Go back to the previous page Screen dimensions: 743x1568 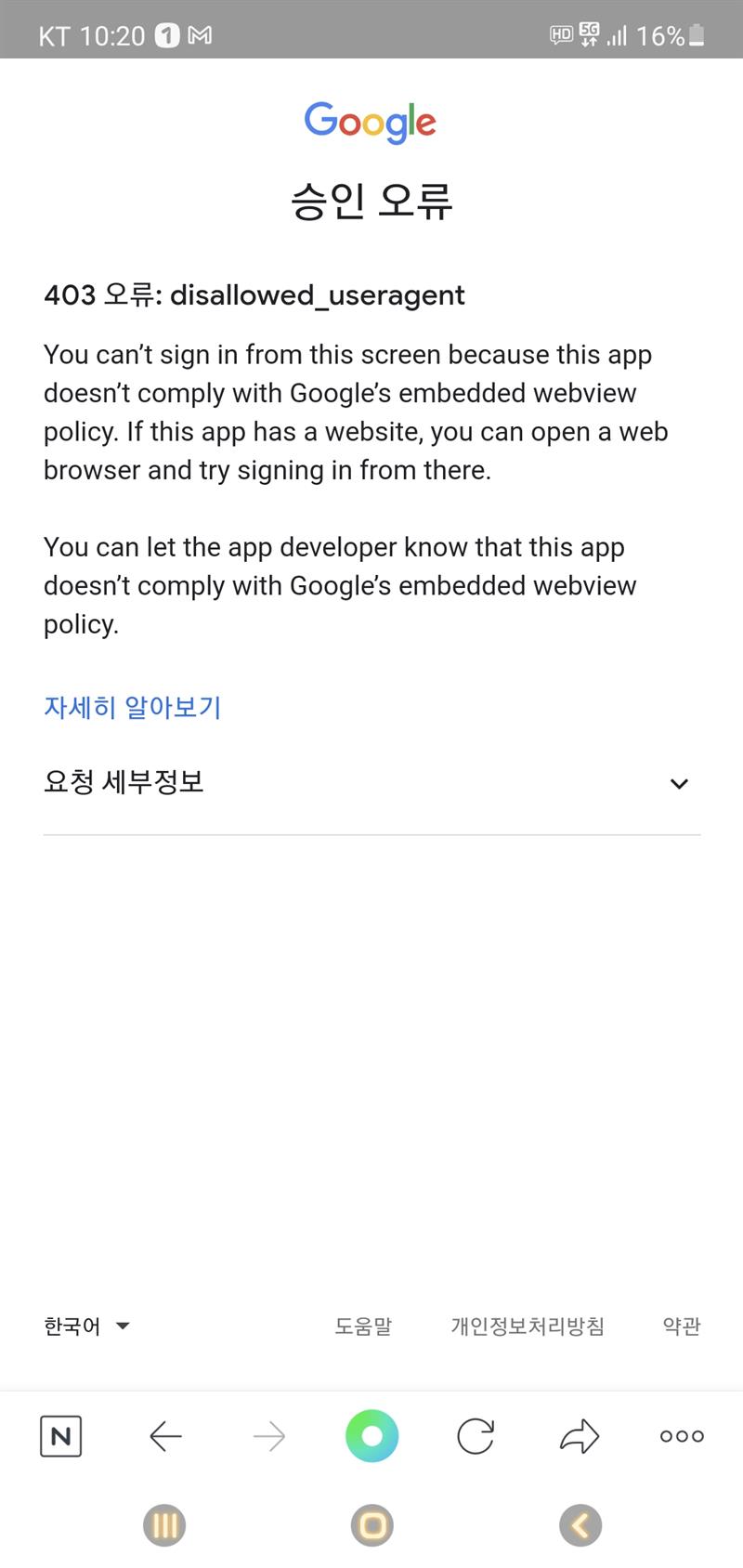click(x=165, y=1436)
